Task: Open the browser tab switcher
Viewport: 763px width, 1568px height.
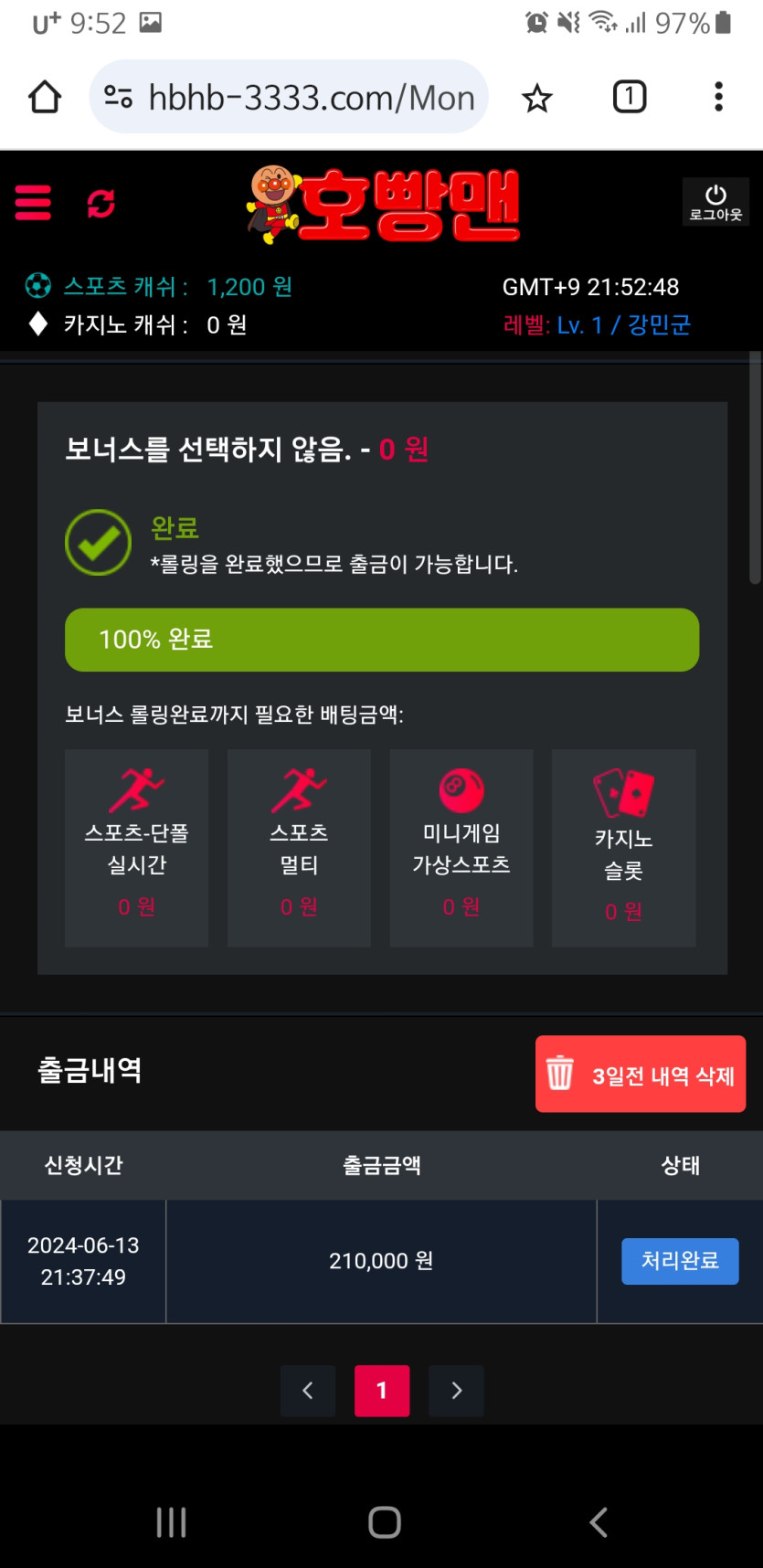Action: (x=629, y=97)
